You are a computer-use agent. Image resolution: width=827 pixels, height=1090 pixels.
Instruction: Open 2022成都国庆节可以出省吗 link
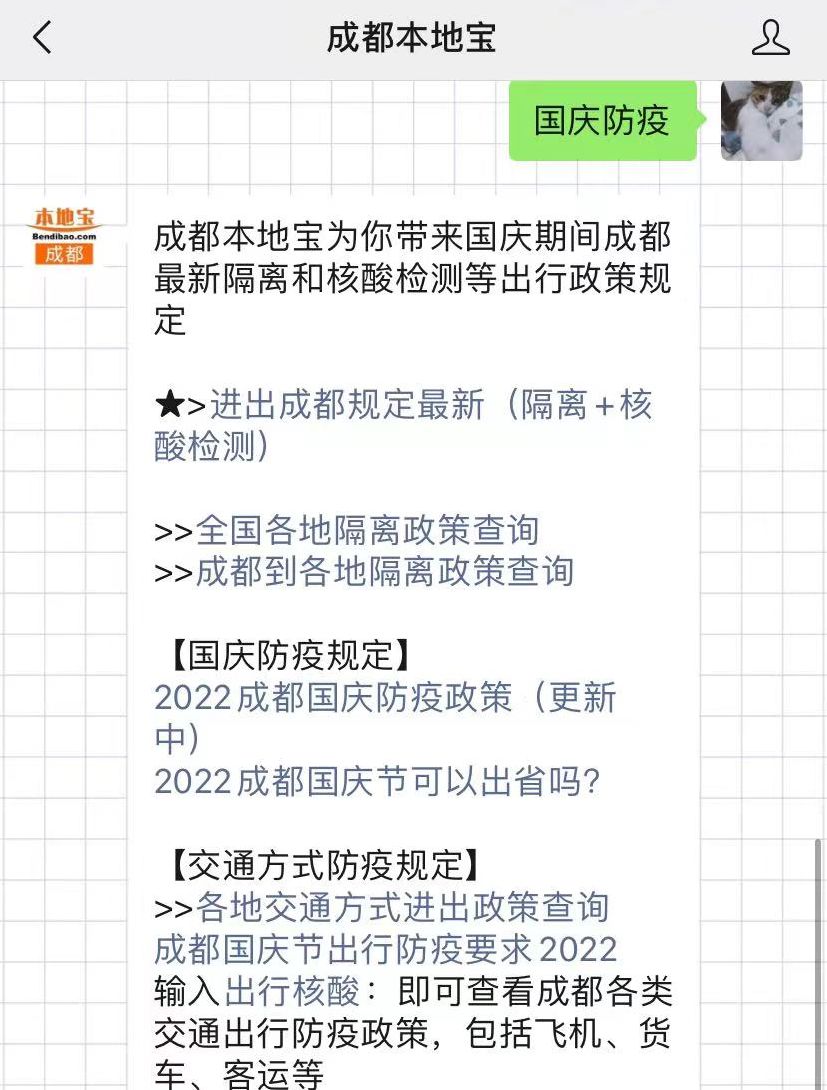tap(377, 781)
